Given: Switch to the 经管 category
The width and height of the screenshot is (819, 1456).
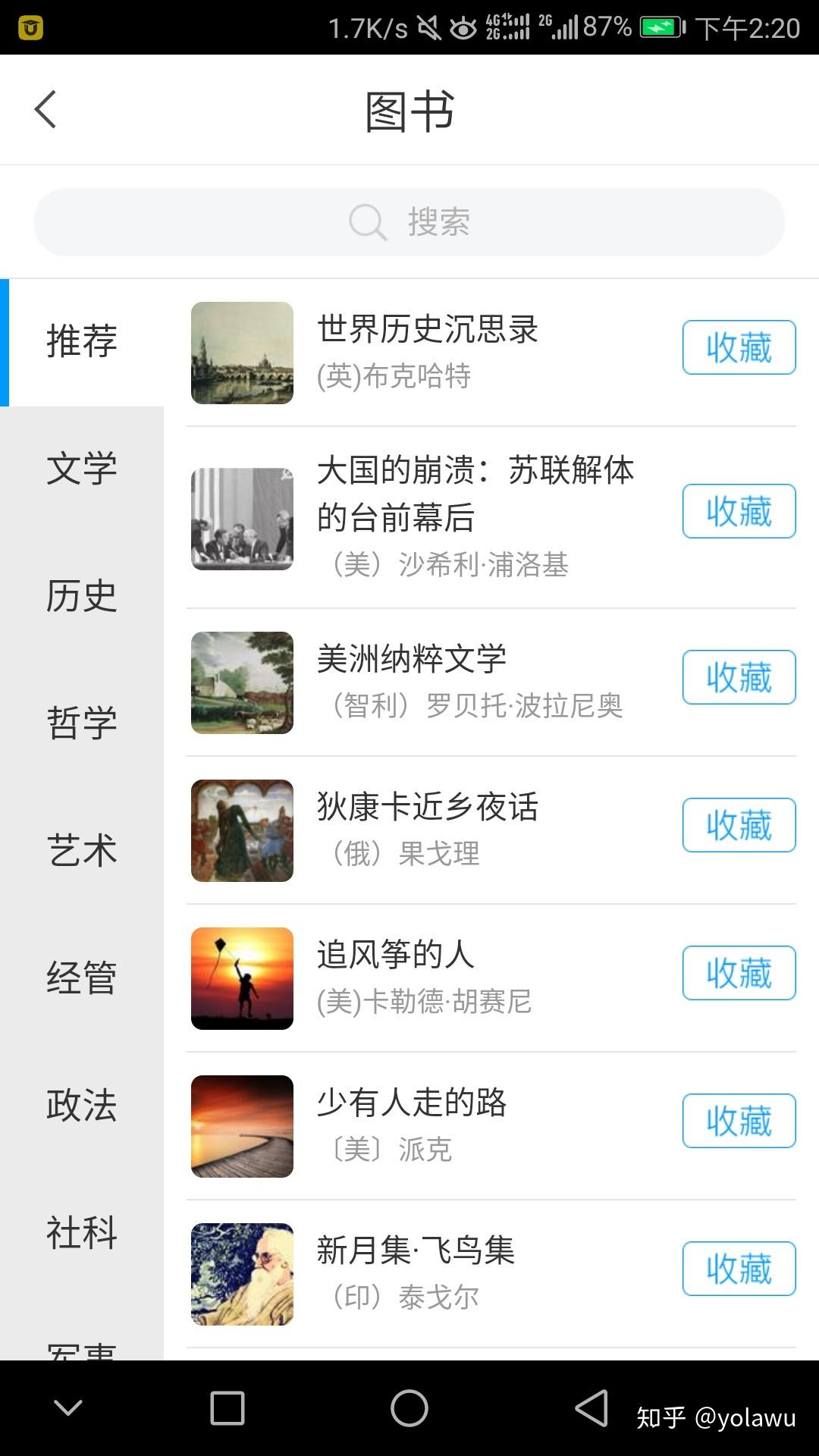Looking at the screenshot, I should pos(82,978).
